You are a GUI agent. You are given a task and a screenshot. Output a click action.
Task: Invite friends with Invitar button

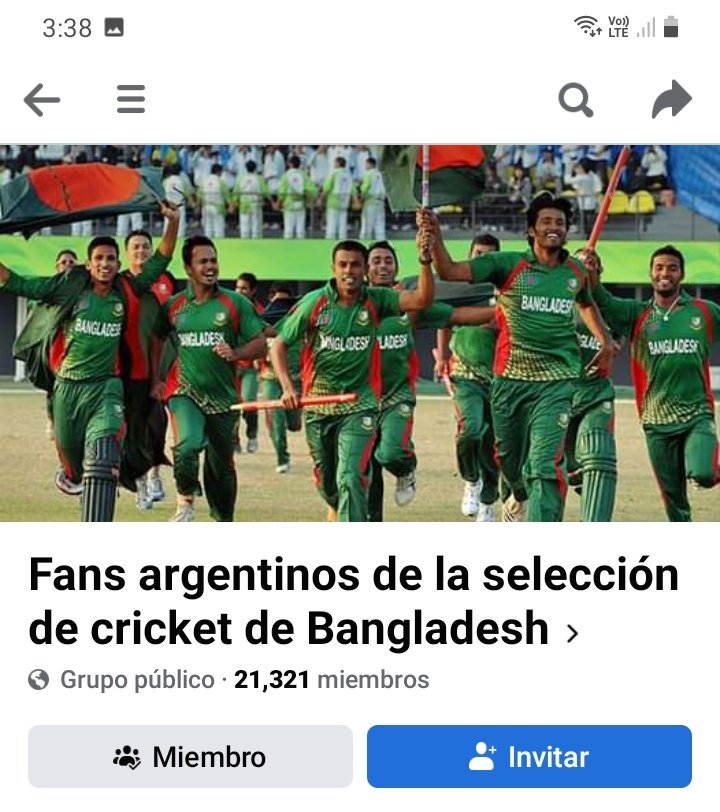click(x=529, y=757)
